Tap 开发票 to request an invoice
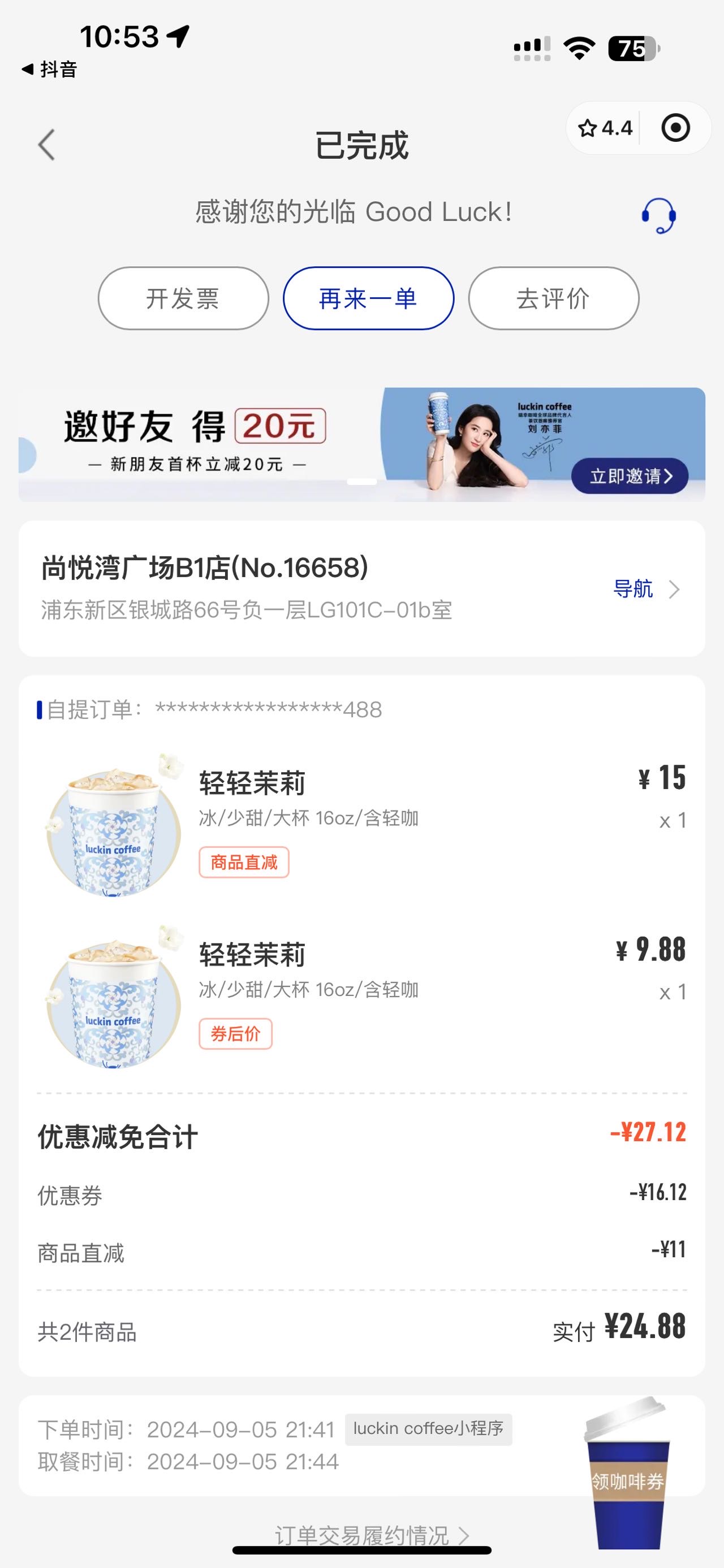 pos(183,298)
